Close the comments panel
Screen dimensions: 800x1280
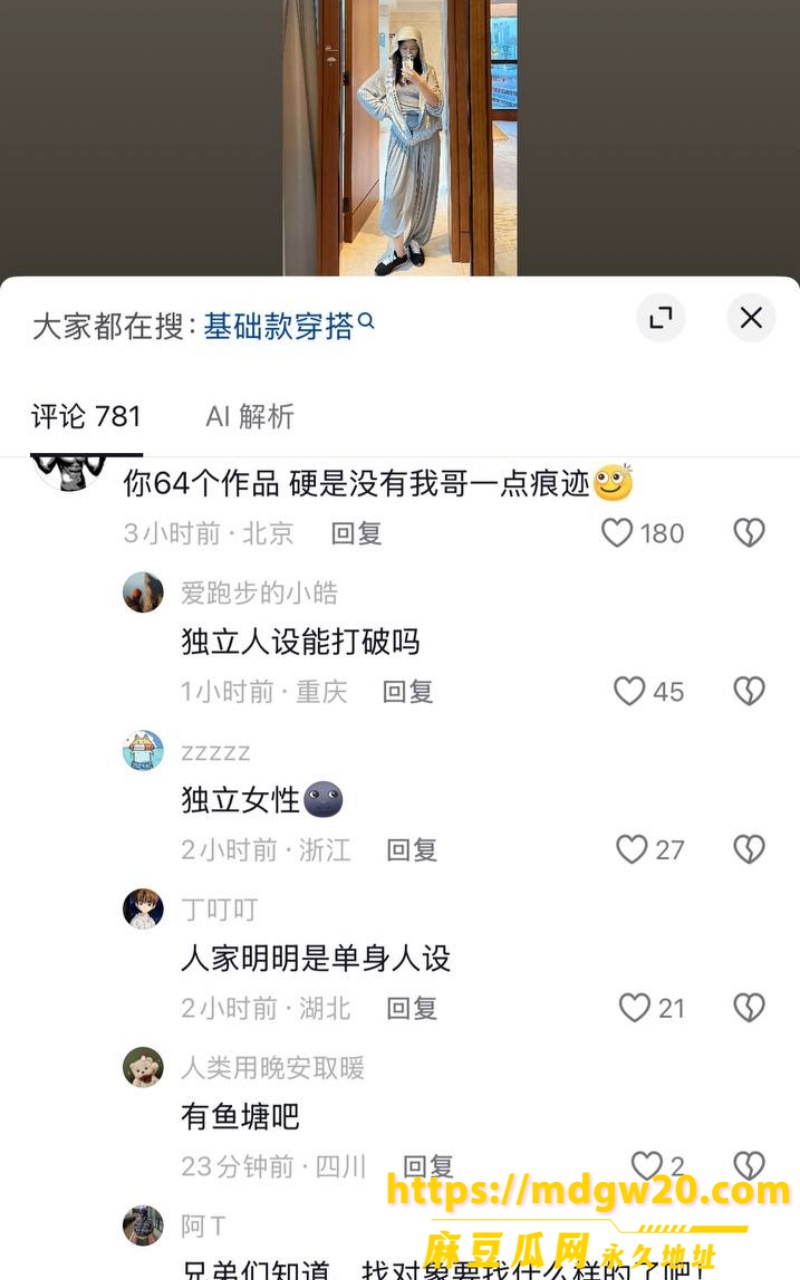tap(751, 318)
